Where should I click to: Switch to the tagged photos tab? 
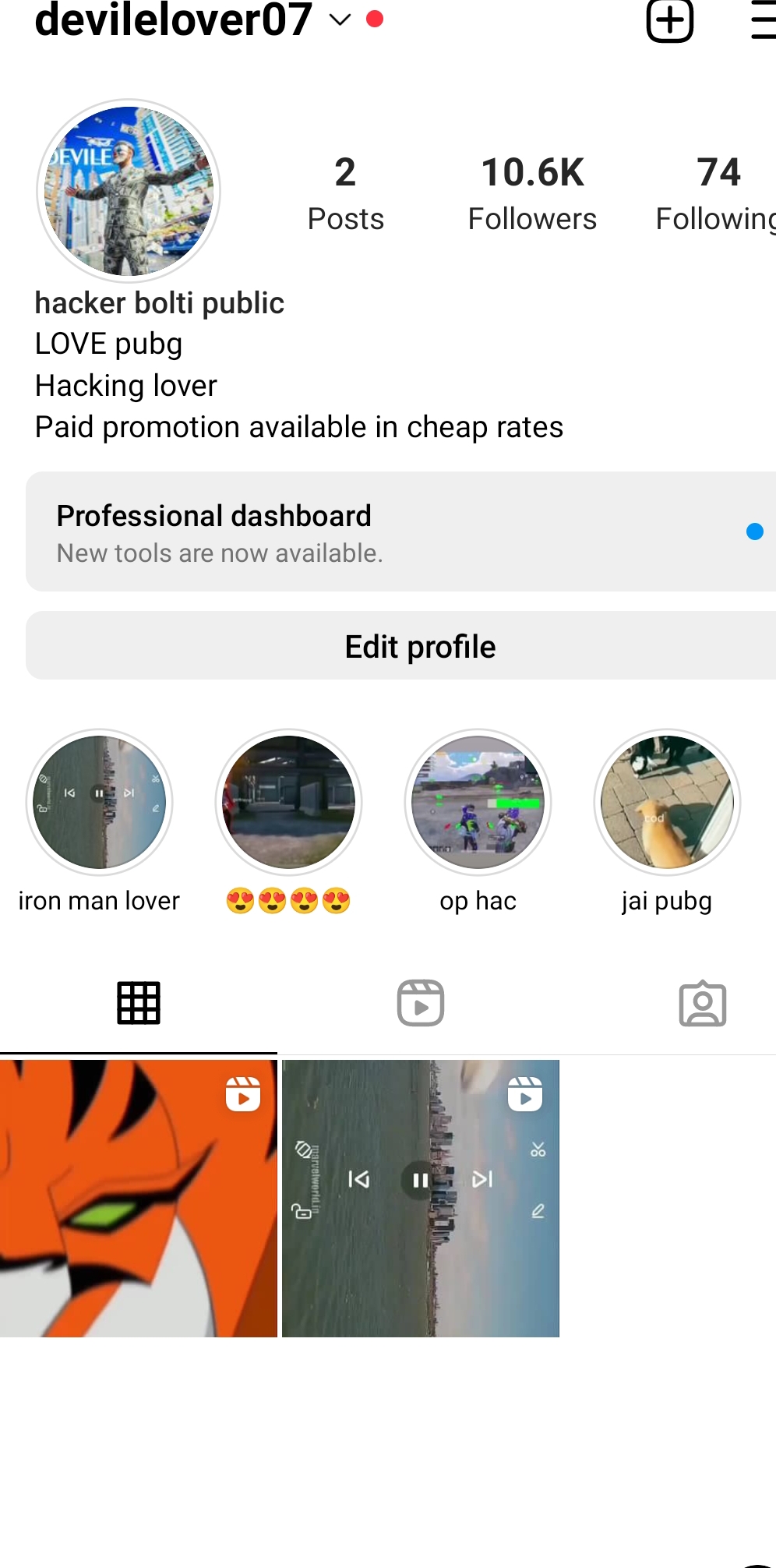coord(702,1003)
